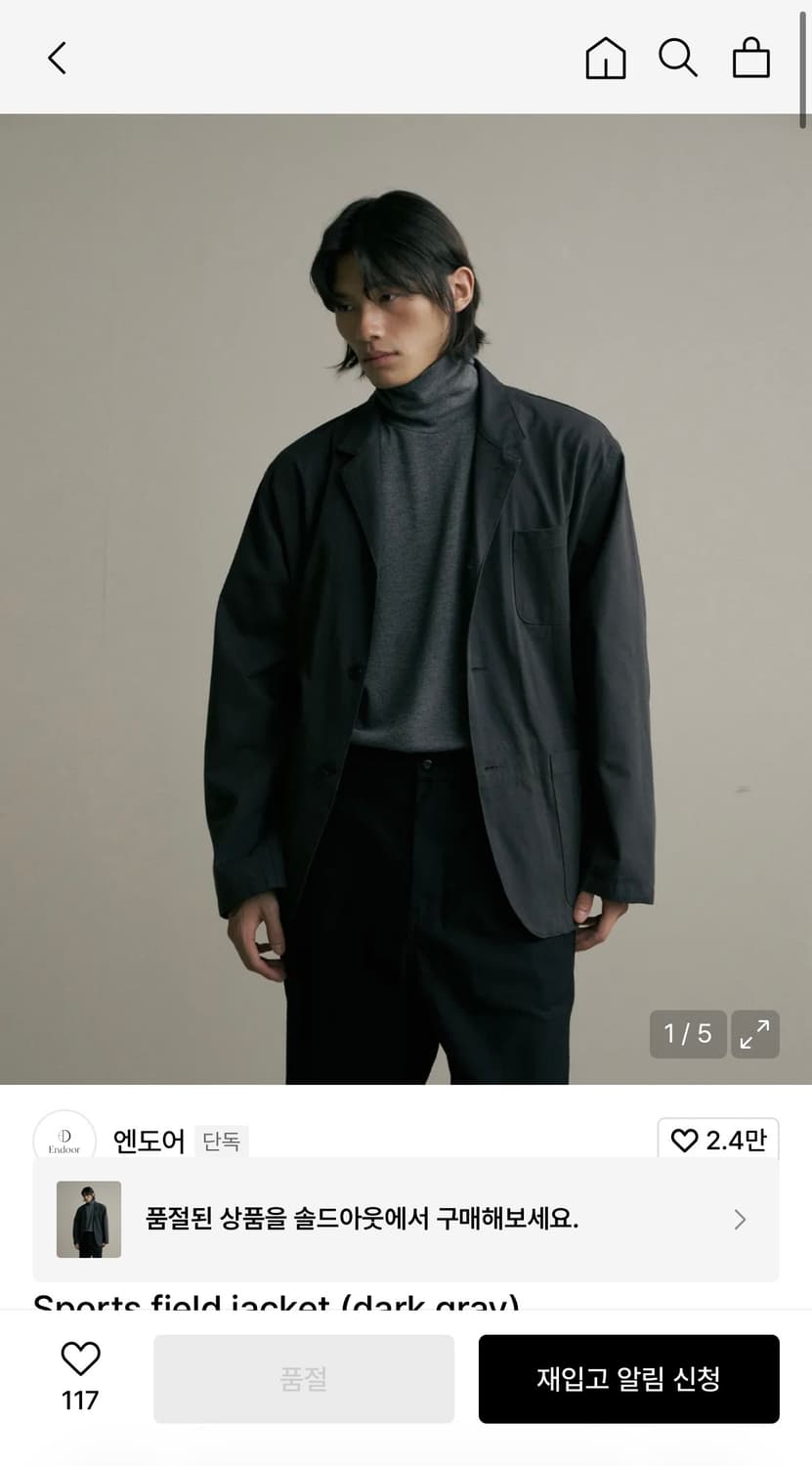Request restock alert with 재입고 알림 신청

[628, 1378]
